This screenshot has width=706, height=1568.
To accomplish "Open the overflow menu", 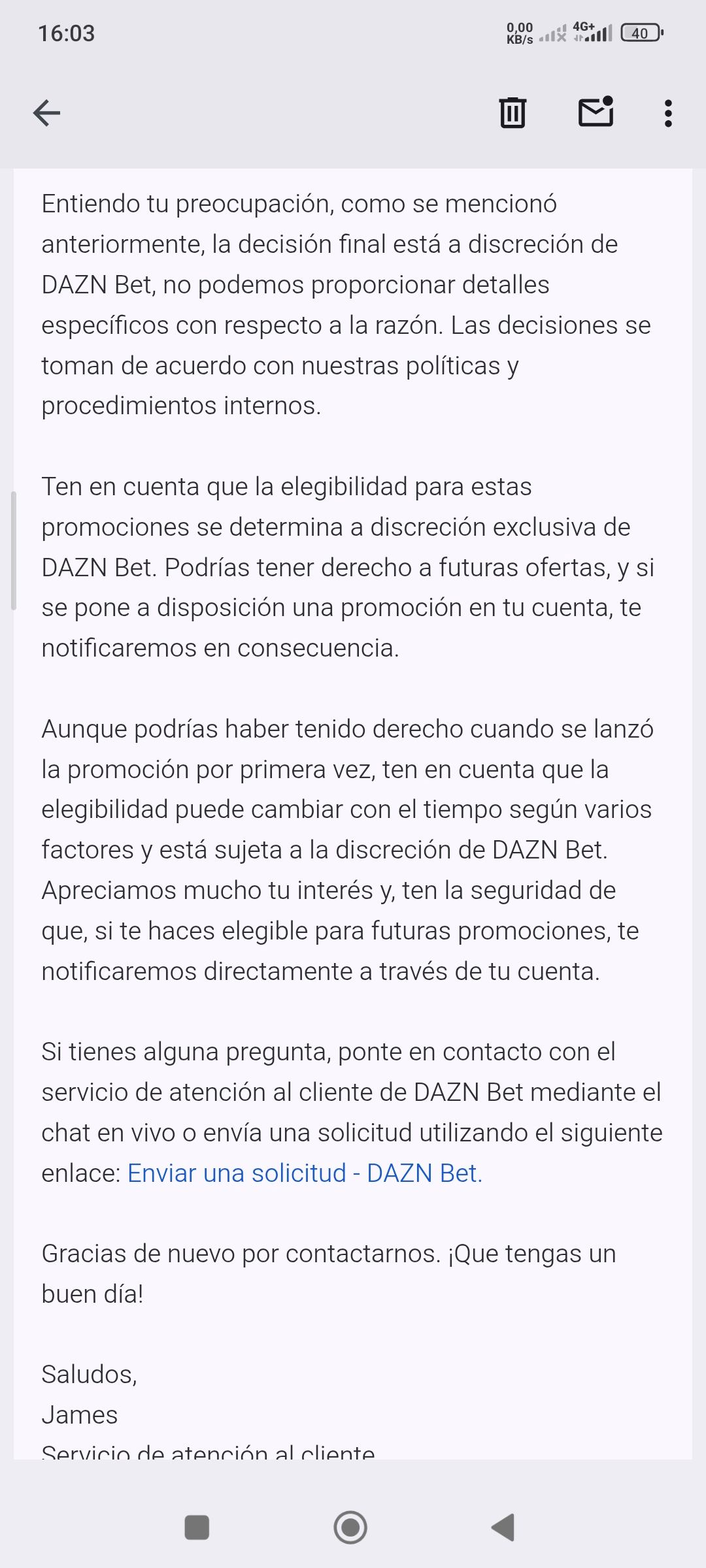I will 667,113.
